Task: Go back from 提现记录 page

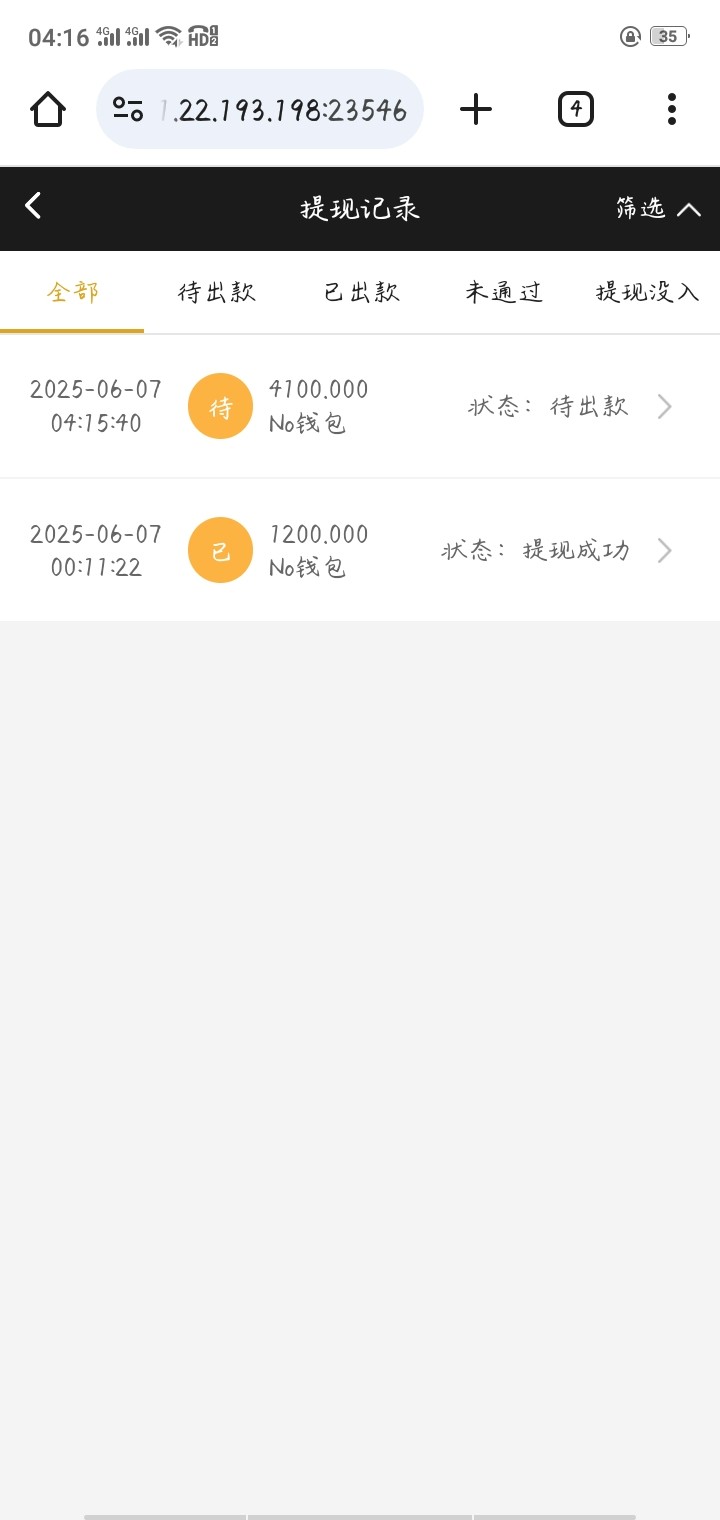Action: tap(34, 207)
